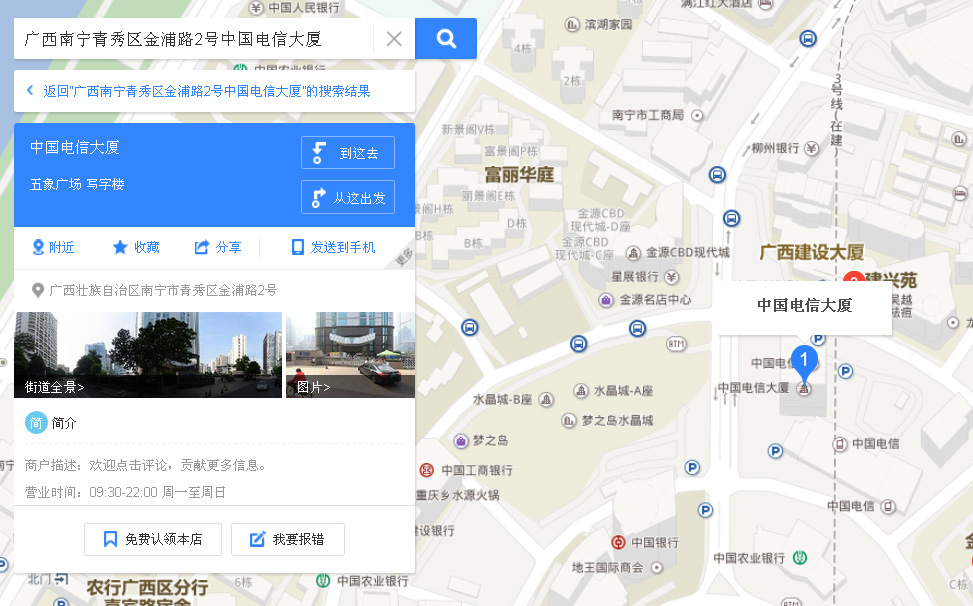Get directions with 到这去

click(347, 153)
